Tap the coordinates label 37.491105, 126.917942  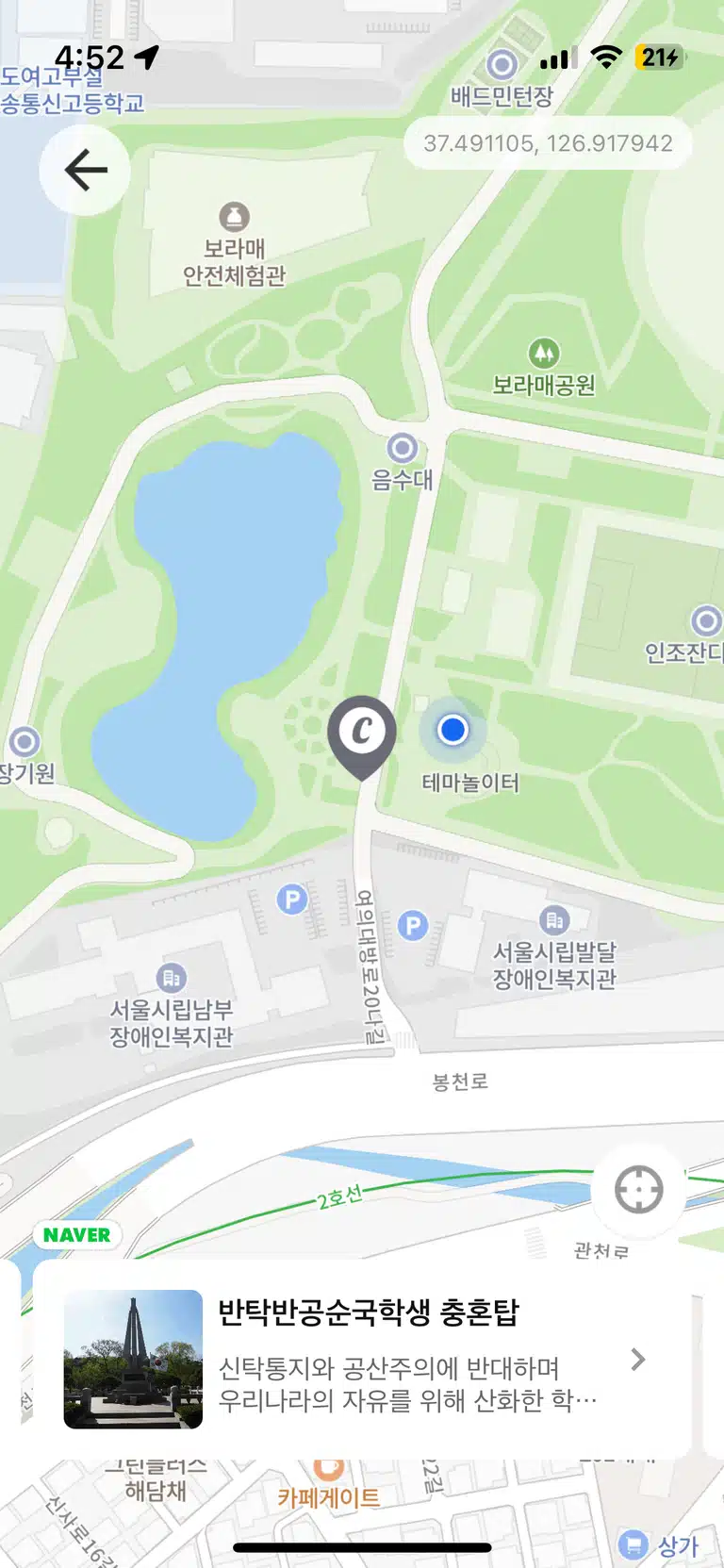coord(548,143)
